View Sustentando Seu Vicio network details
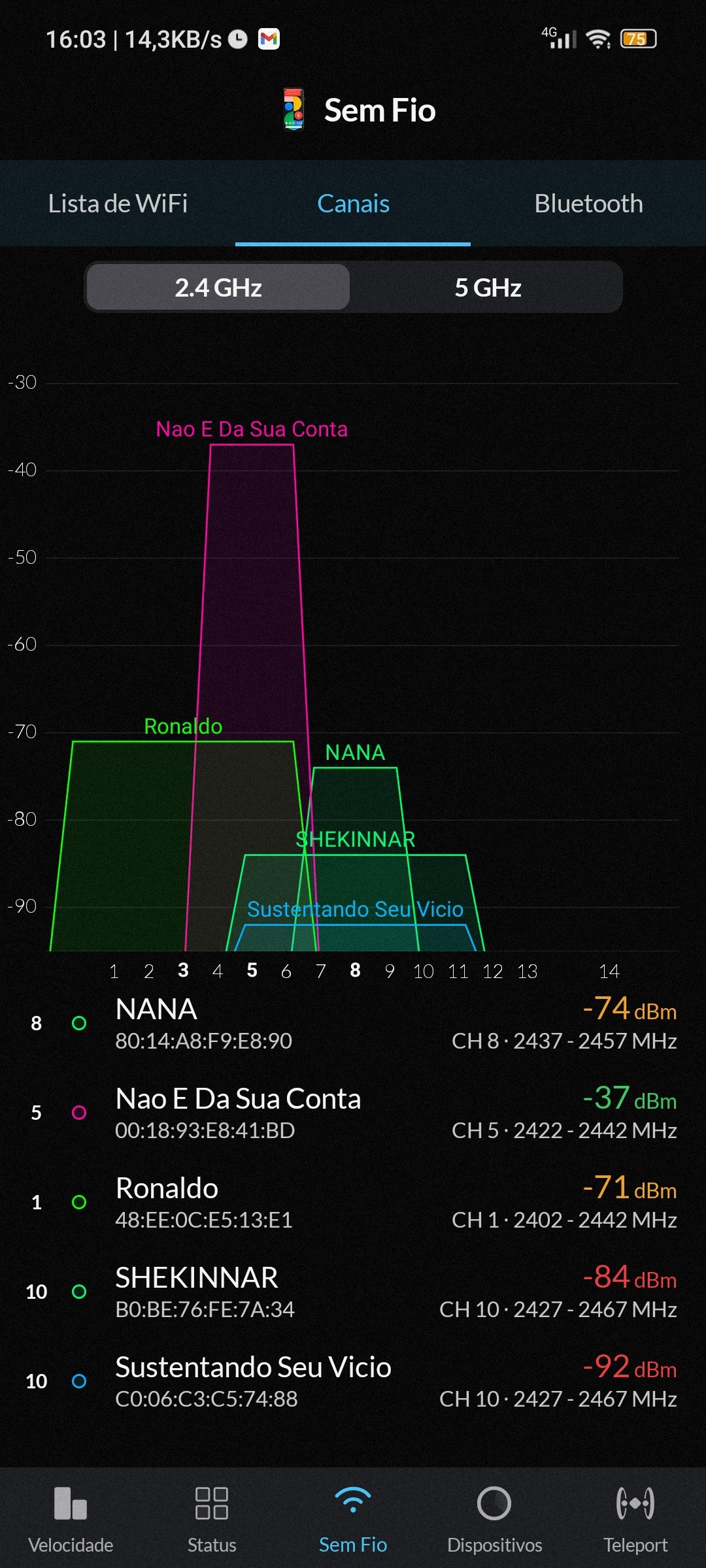This screenshot has height=1568, width=706. click(x=353, y=1382)
